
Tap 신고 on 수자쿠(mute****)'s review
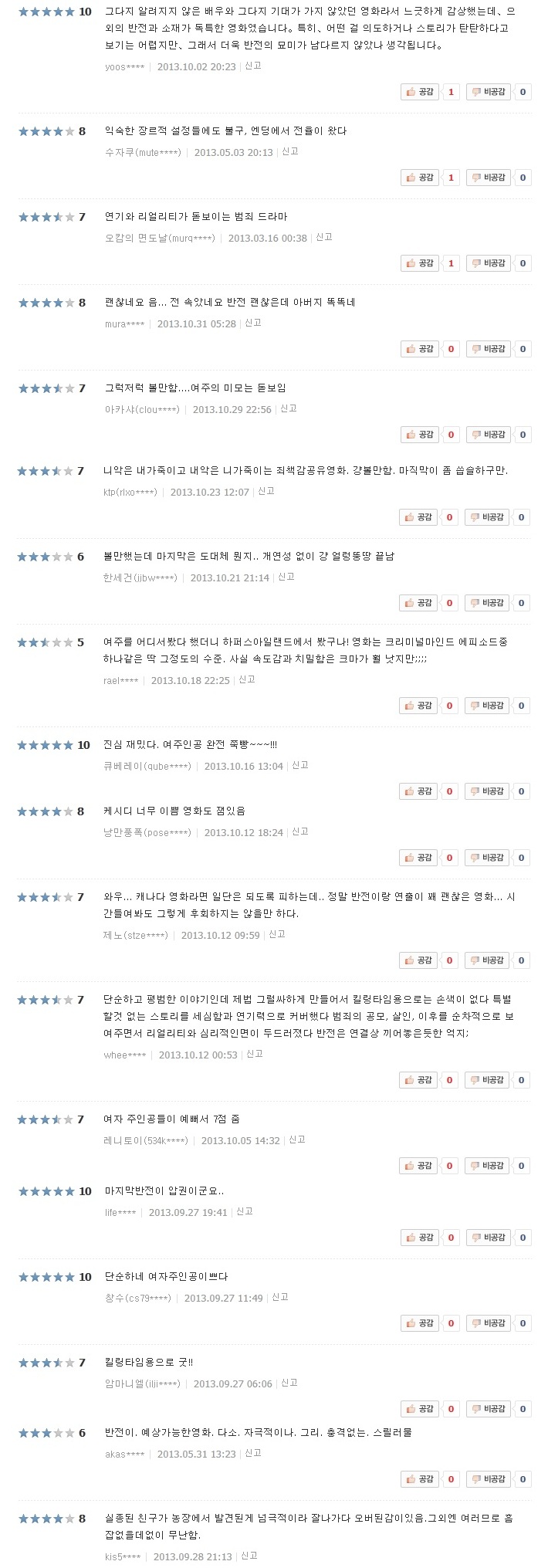pos(290,152)
